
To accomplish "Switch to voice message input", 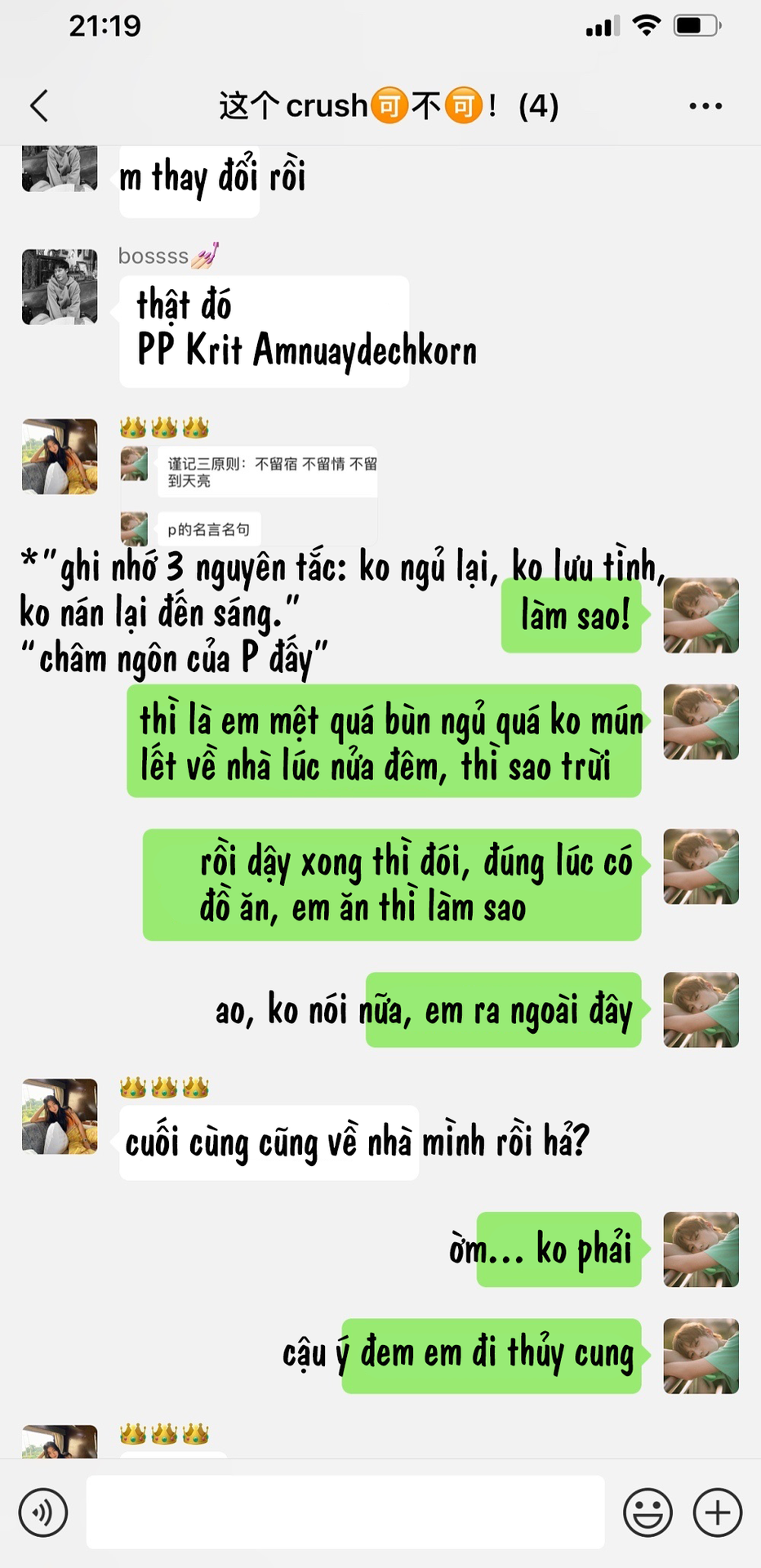I will (x=43, y=1512).
